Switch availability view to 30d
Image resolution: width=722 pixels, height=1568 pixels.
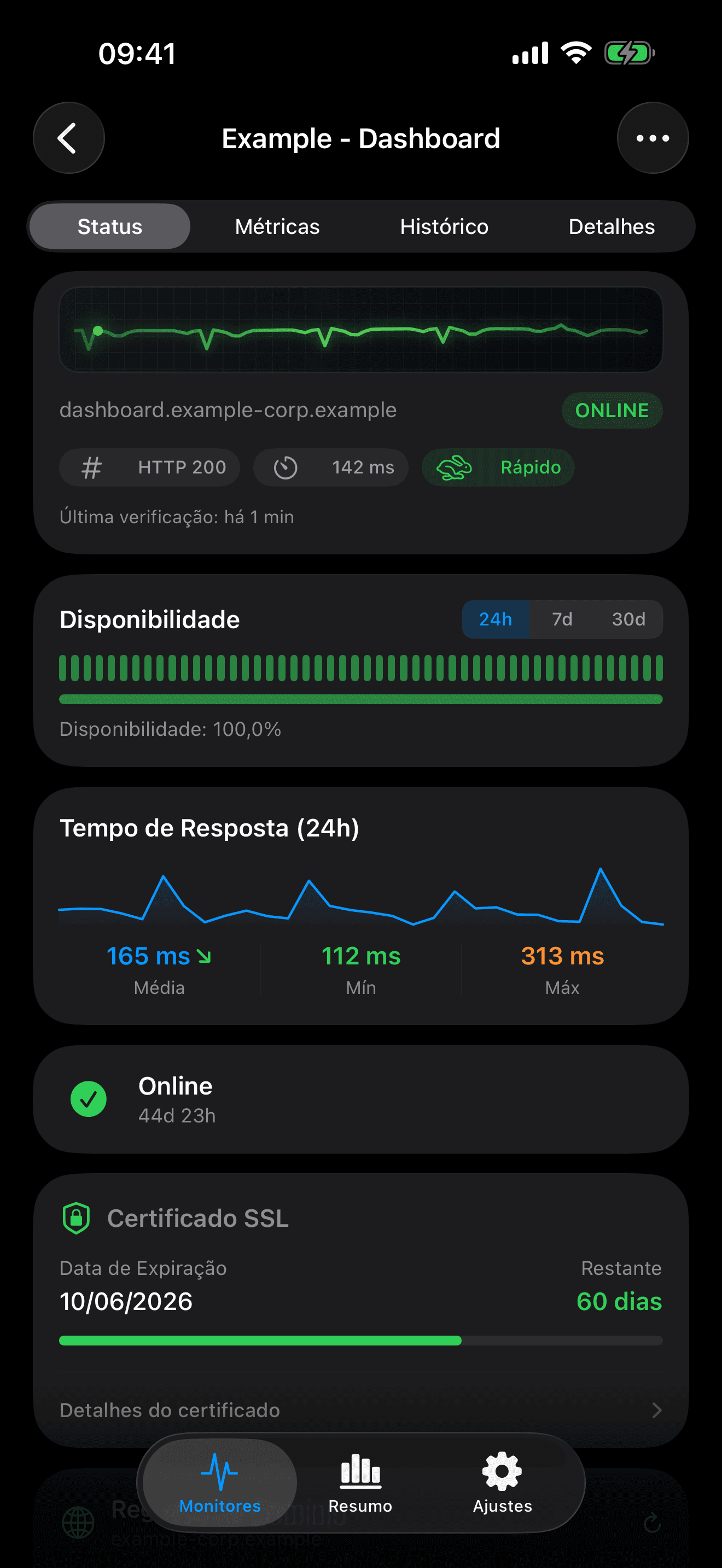coord(629,619)
